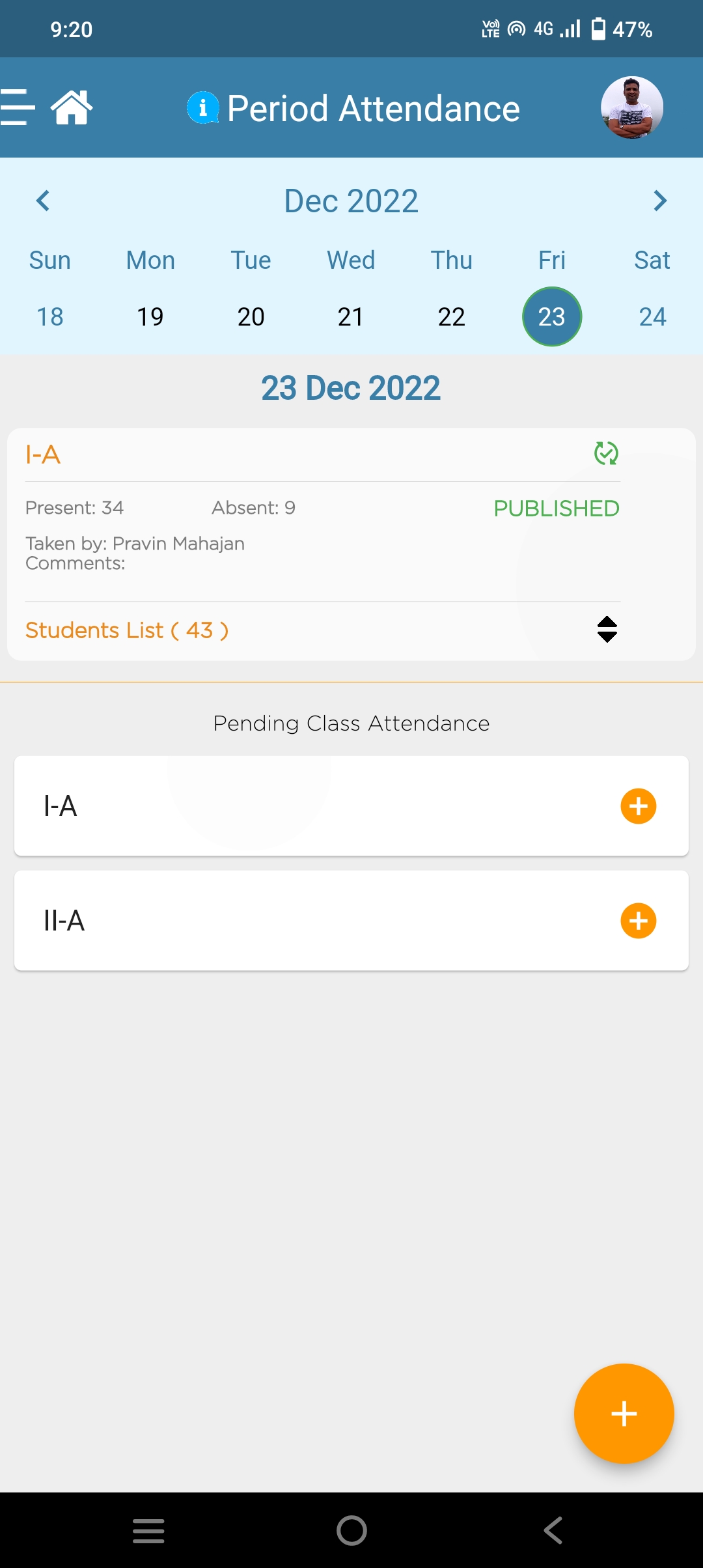Go to the next week arrow

(660, 201)
